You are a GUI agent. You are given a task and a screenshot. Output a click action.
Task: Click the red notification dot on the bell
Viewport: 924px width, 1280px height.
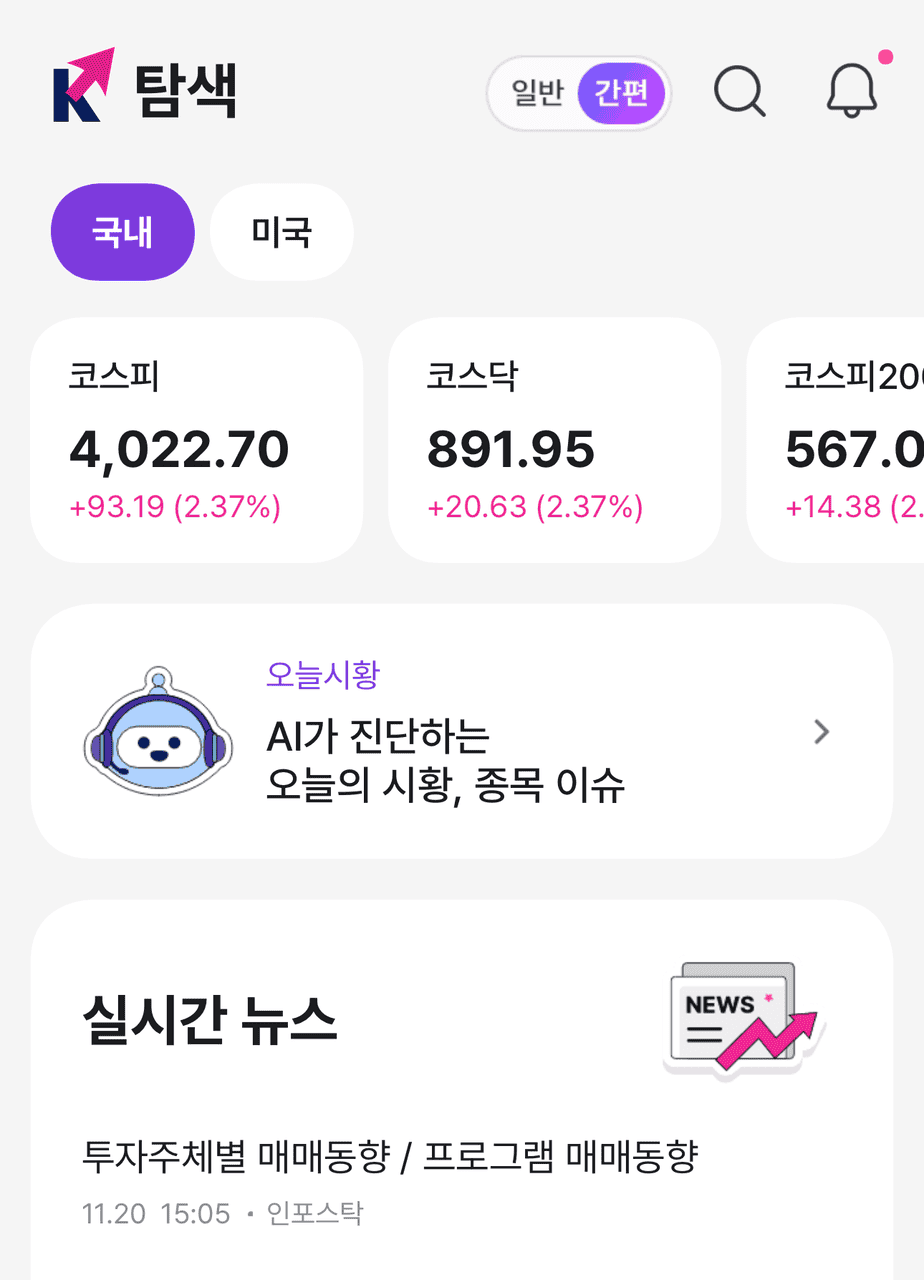point(883,58)
